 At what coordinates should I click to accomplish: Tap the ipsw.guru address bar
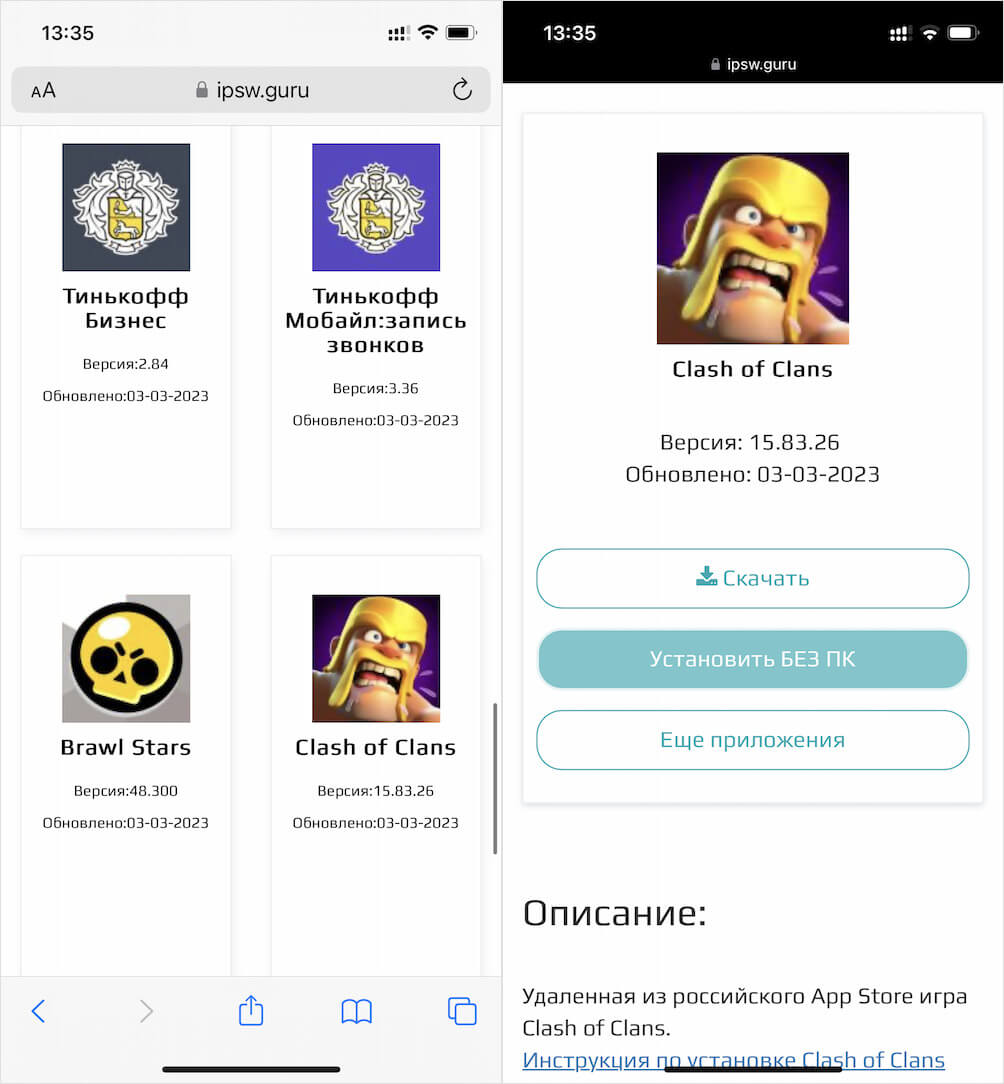point(252,91)
